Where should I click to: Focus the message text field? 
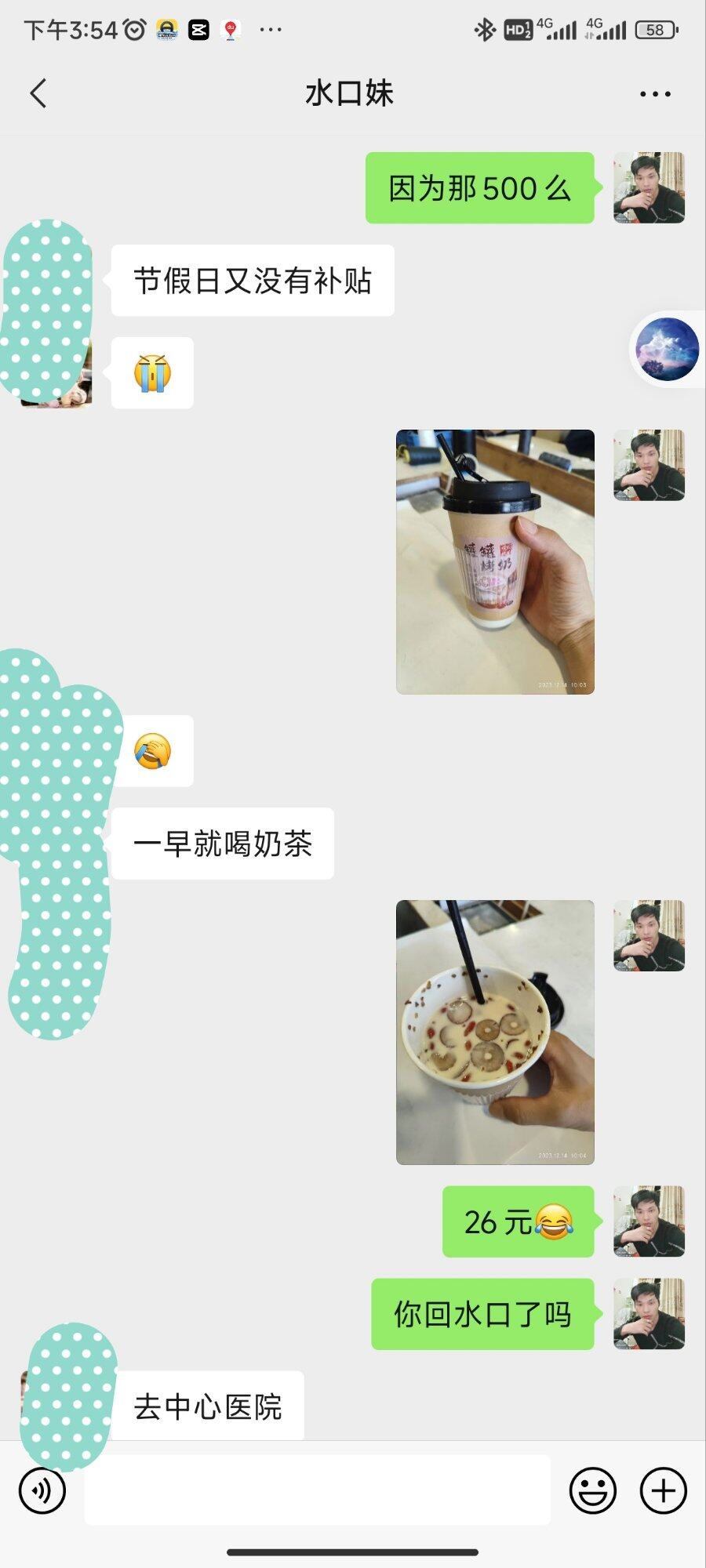pos(317,1490)
